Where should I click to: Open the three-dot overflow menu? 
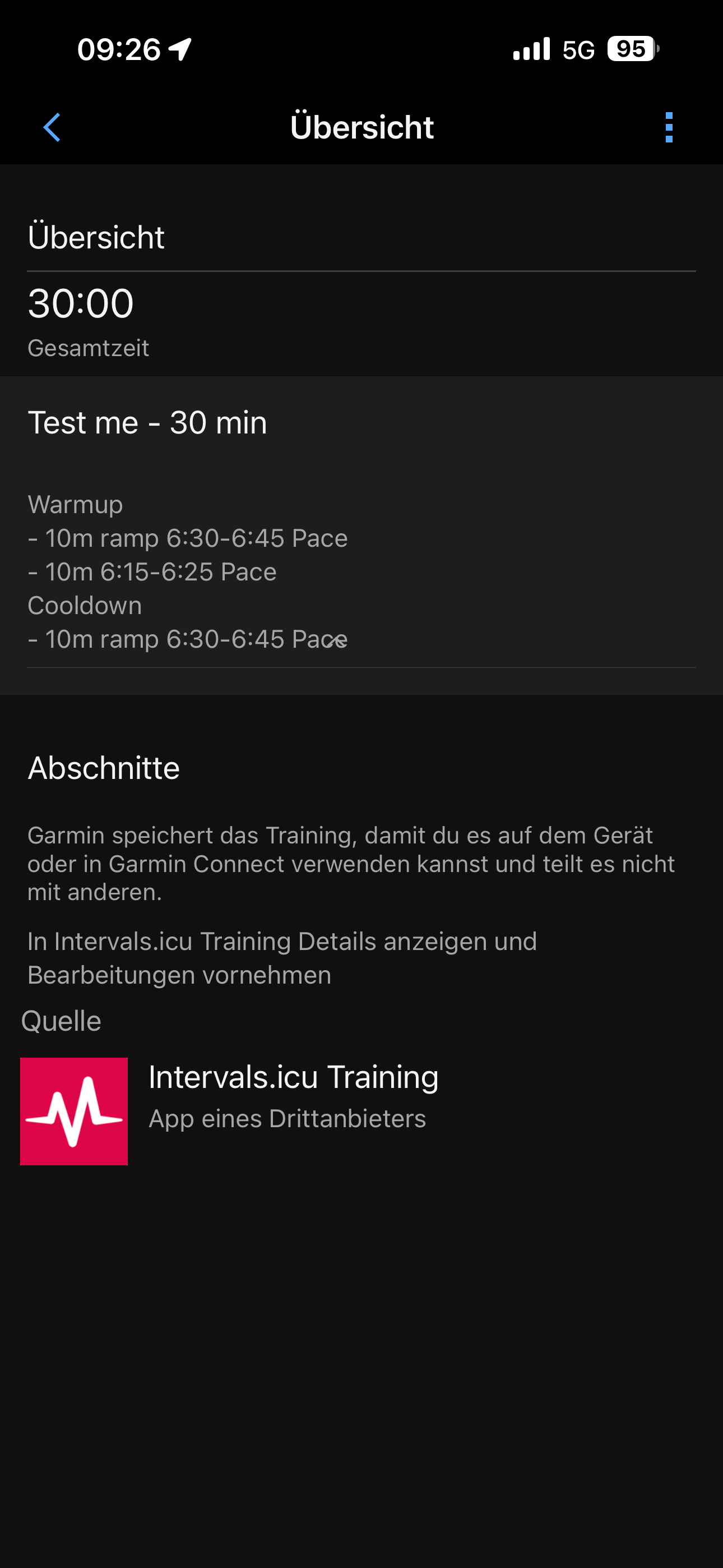[x=669, y=127]
